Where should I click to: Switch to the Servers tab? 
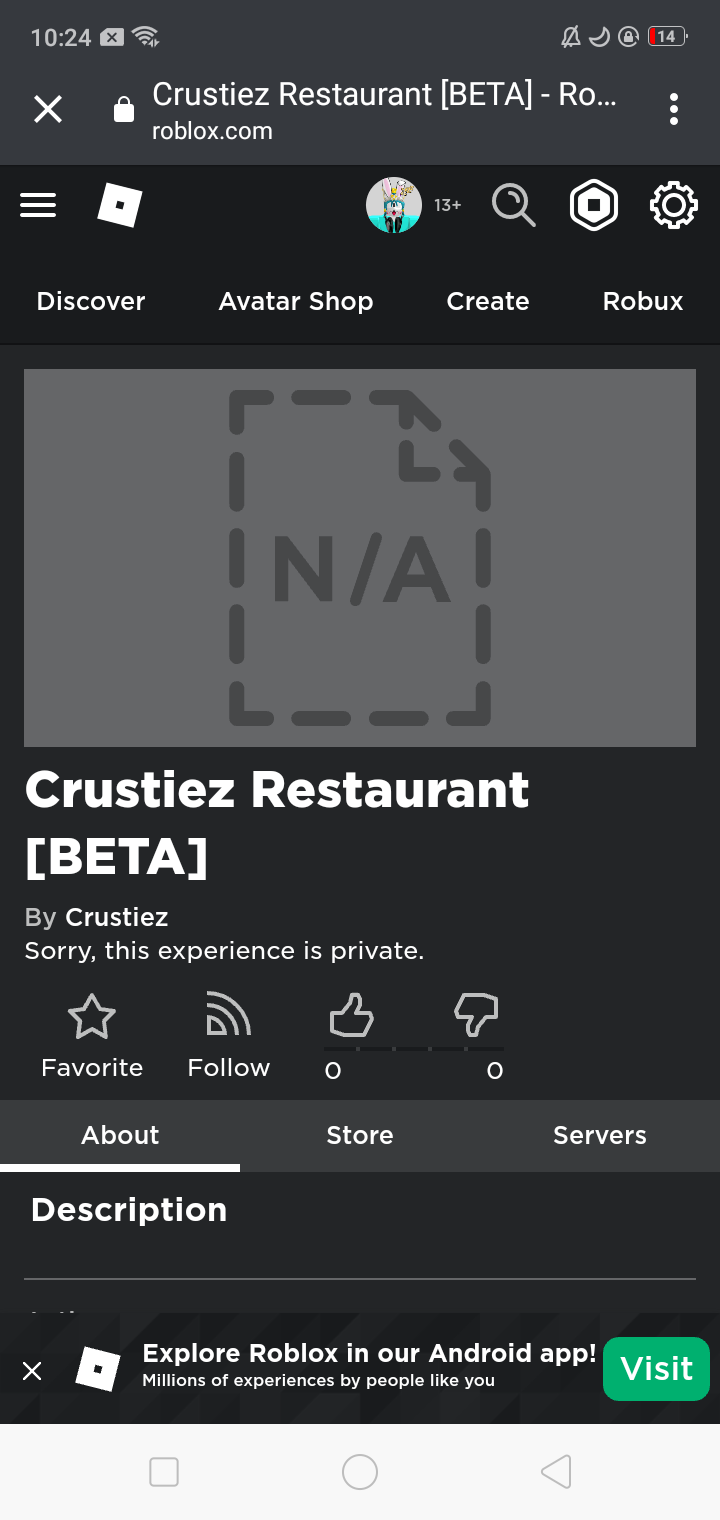[x=600, y=1135]
